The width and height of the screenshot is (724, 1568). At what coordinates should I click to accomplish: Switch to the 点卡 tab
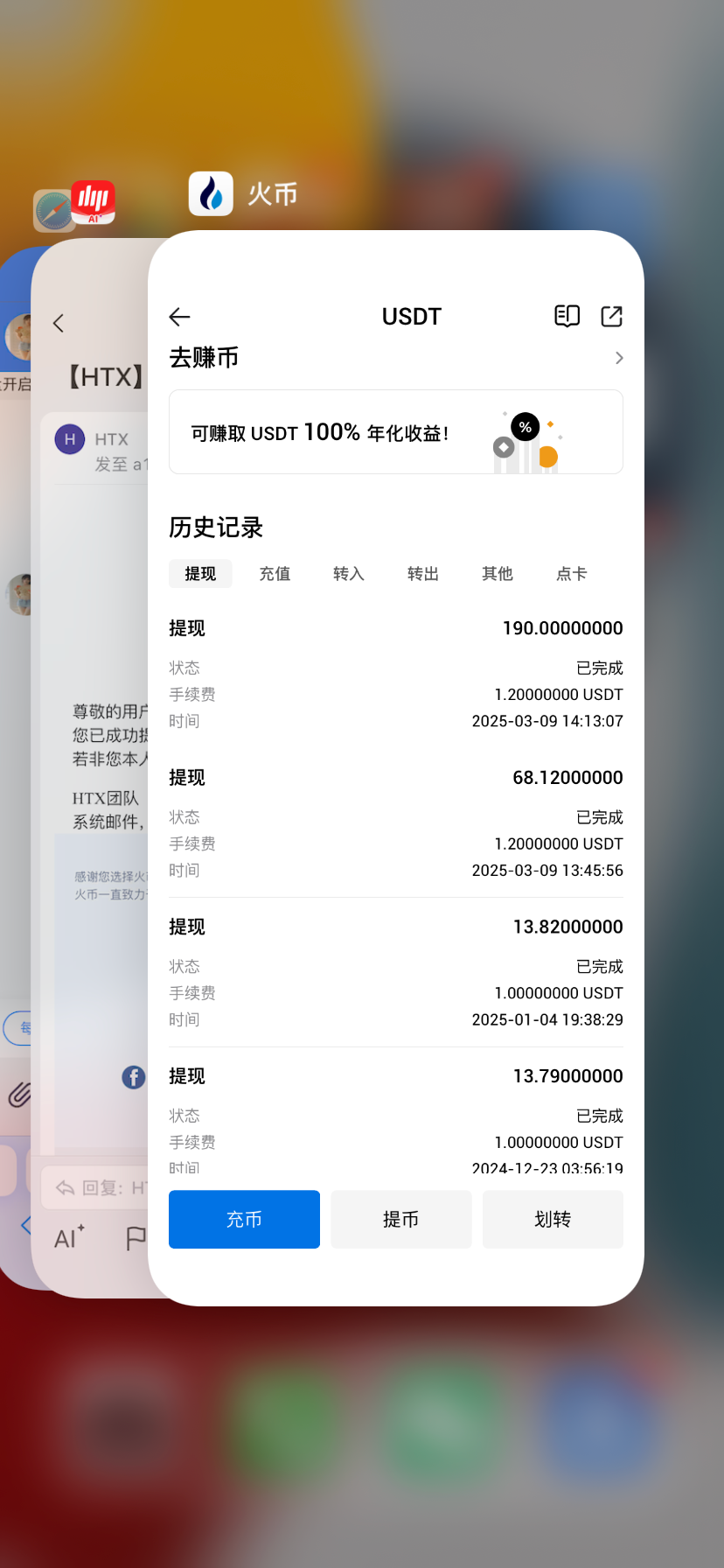572,574
